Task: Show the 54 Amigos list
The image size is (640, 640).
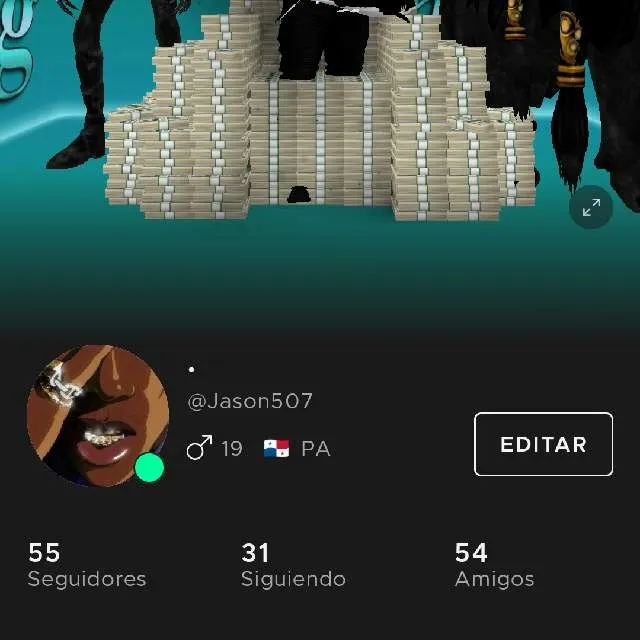Action: click(494, 564)
